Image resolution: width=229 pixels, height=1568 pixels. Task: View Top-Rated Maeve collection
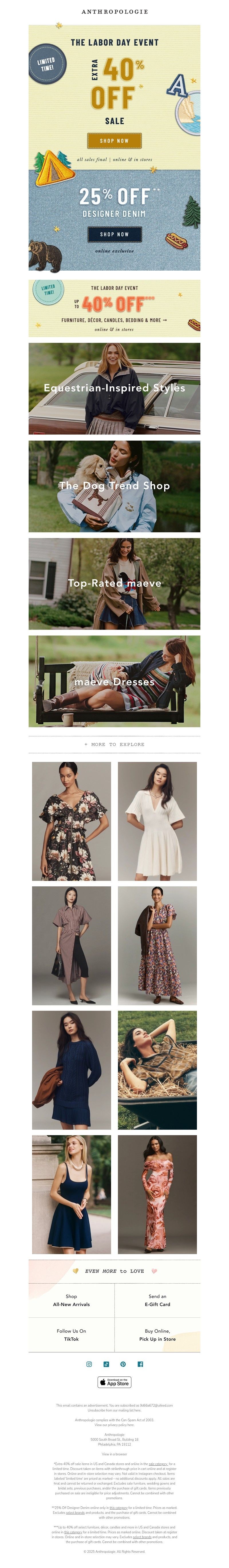click(114, 584)
